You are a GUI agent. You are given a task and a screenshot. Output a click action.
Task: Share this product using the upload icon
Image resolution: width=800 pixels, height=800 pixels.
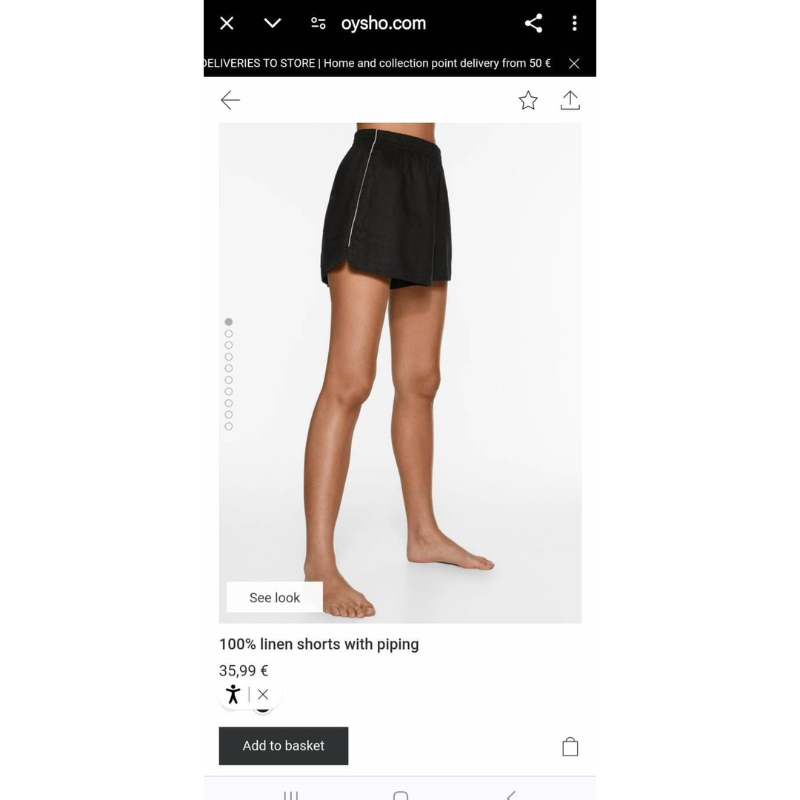570,100
